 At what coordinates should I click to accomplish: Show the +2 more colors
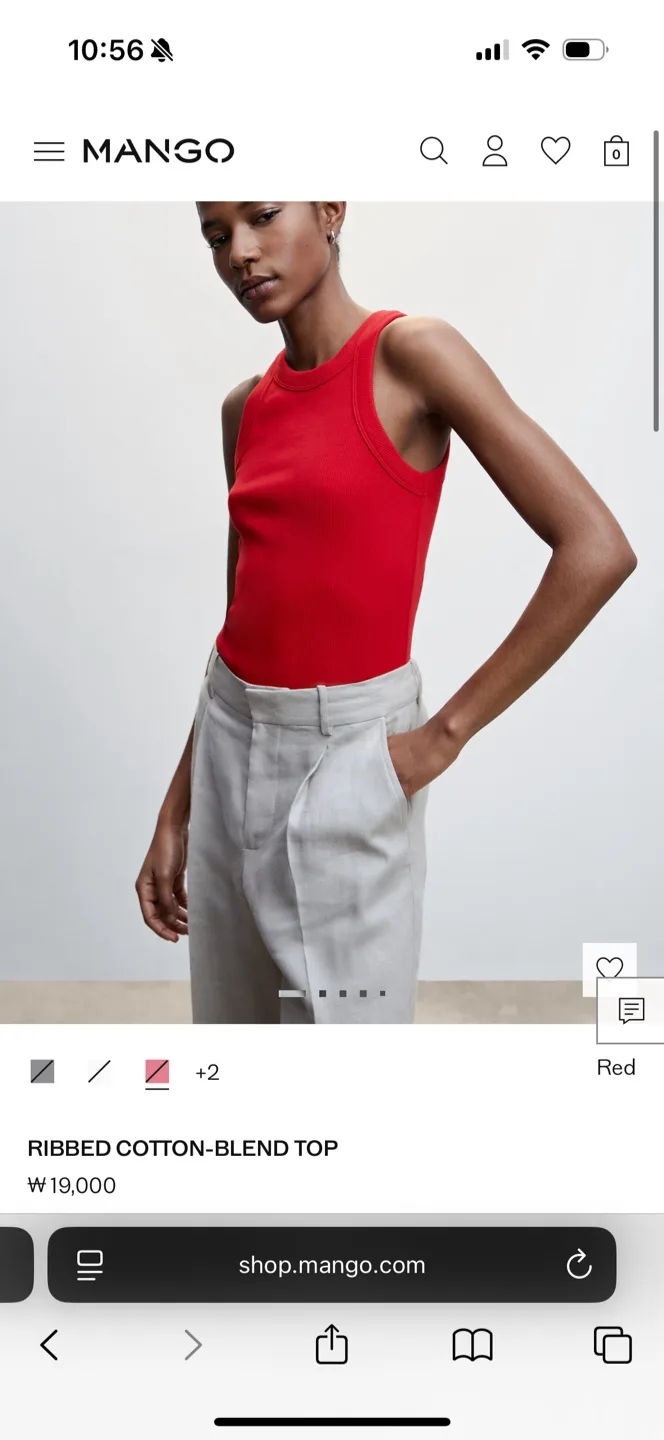click(207, 1072)
